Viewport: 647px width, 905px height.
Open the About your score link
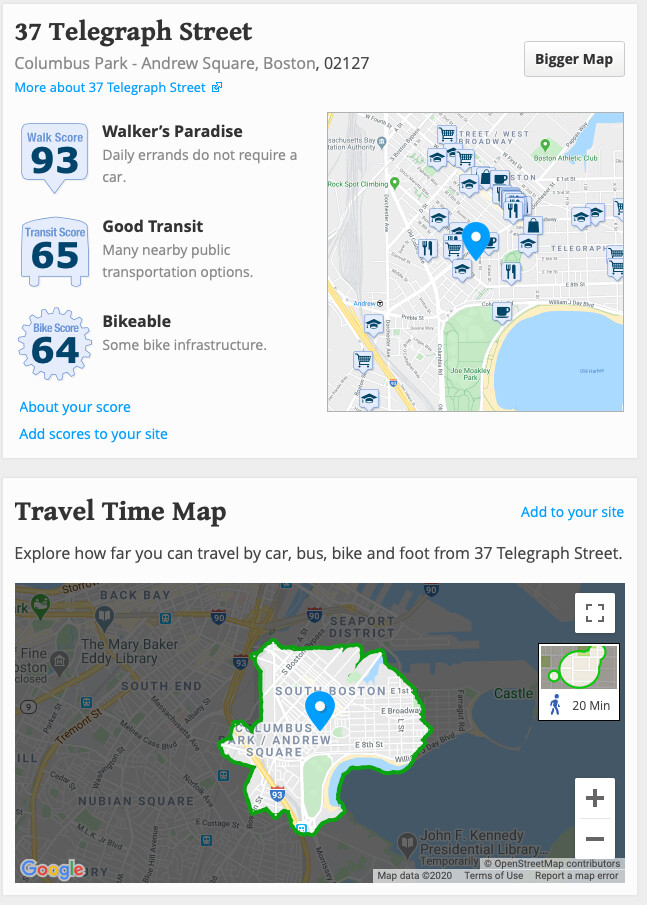(75, 407)
